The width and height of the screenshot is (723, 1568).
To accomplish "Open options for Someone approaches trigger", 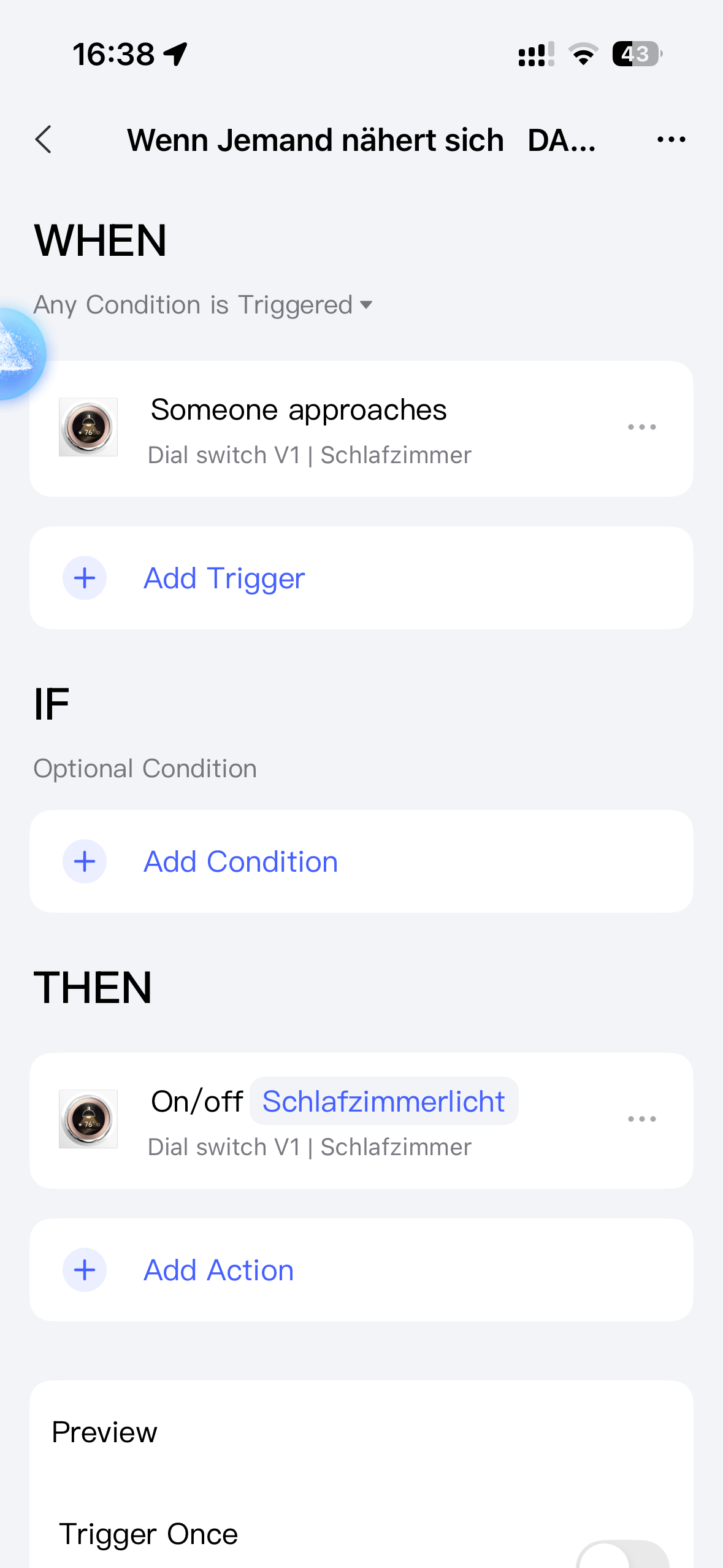I will (x=641, y=427).
